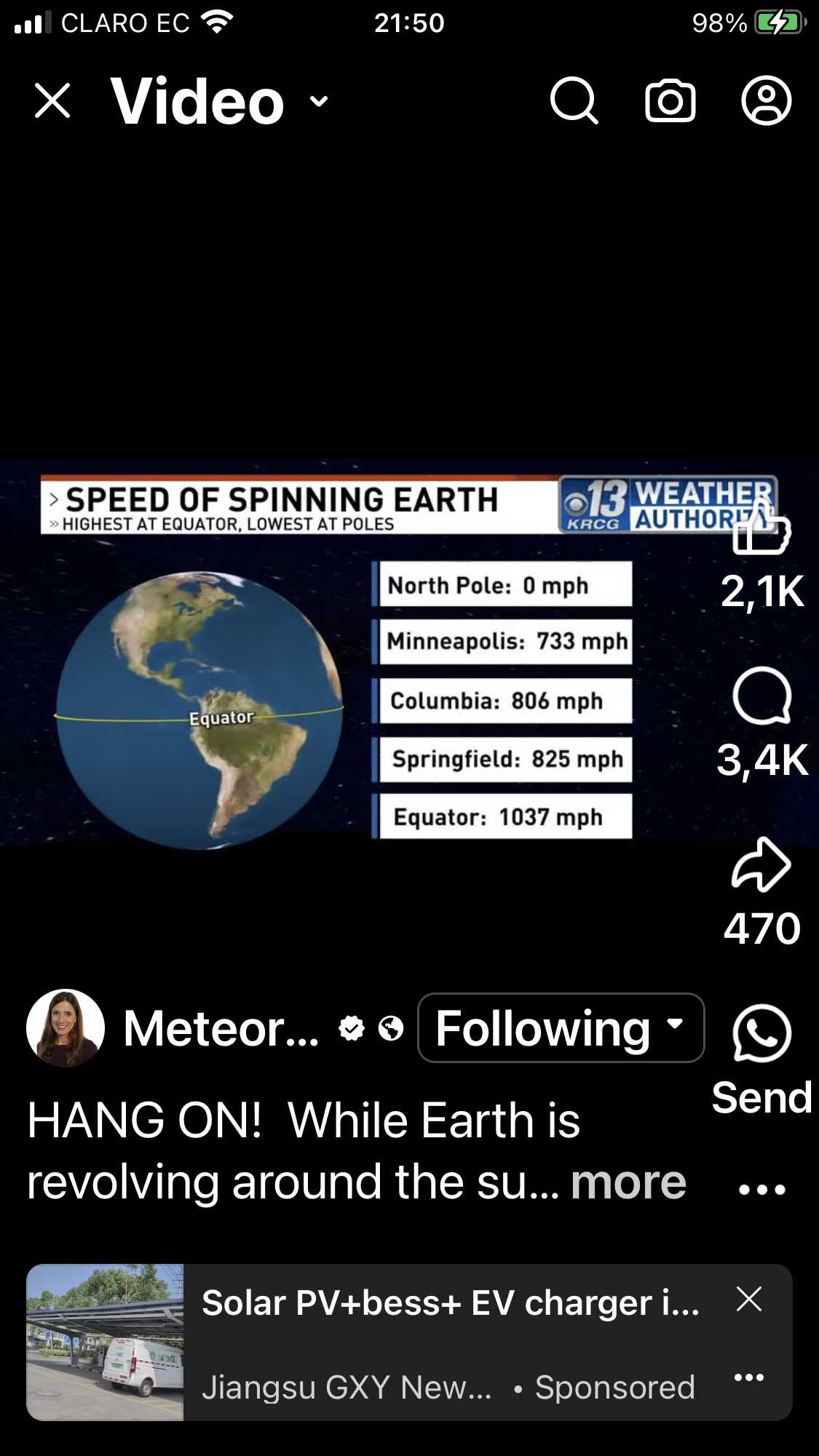
Task: Expand caption by tapping more
Action: (x=628, y=1182)
